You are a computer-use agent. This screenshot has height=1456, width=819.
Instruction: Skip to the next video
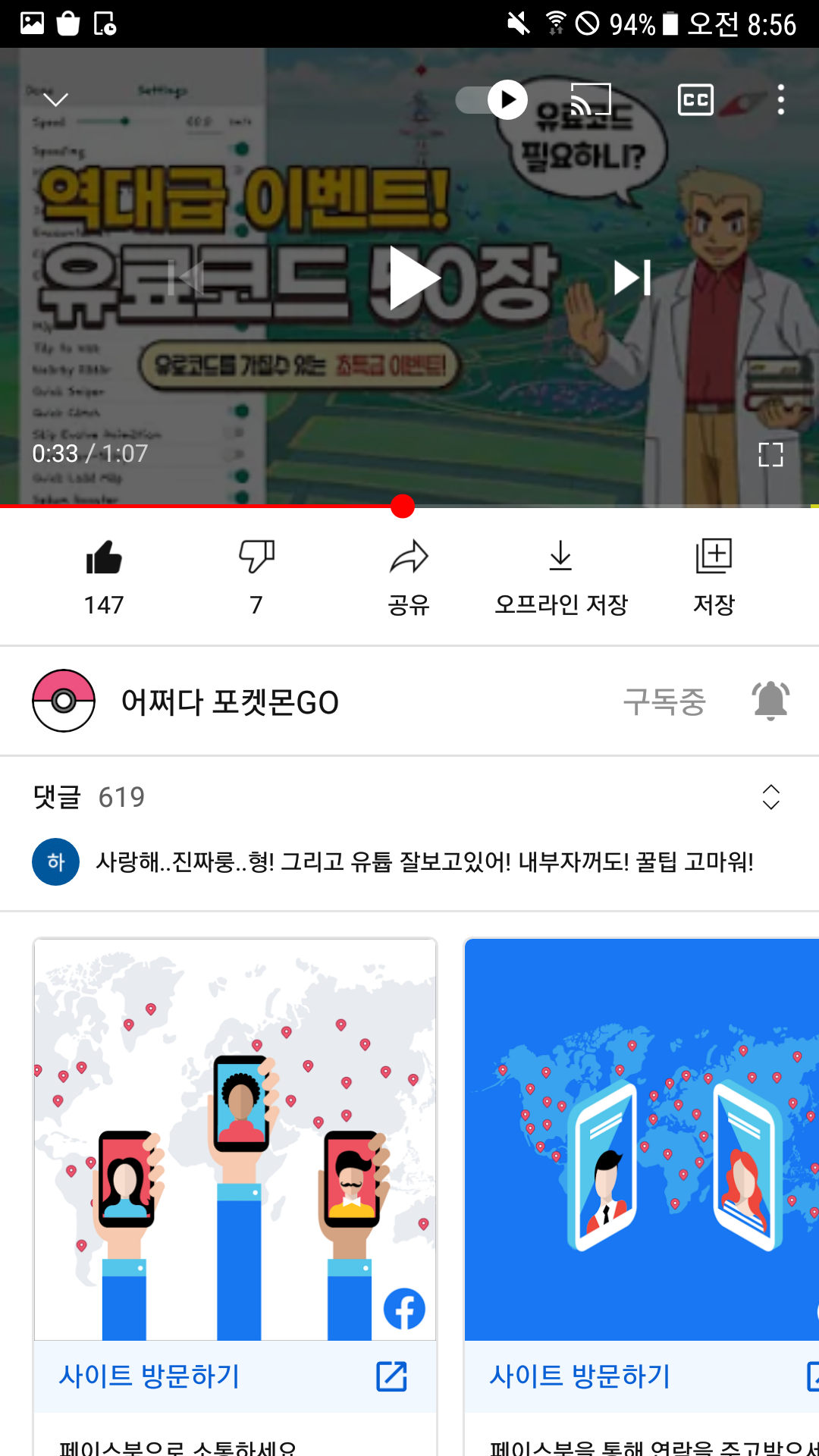coord(632,278)
